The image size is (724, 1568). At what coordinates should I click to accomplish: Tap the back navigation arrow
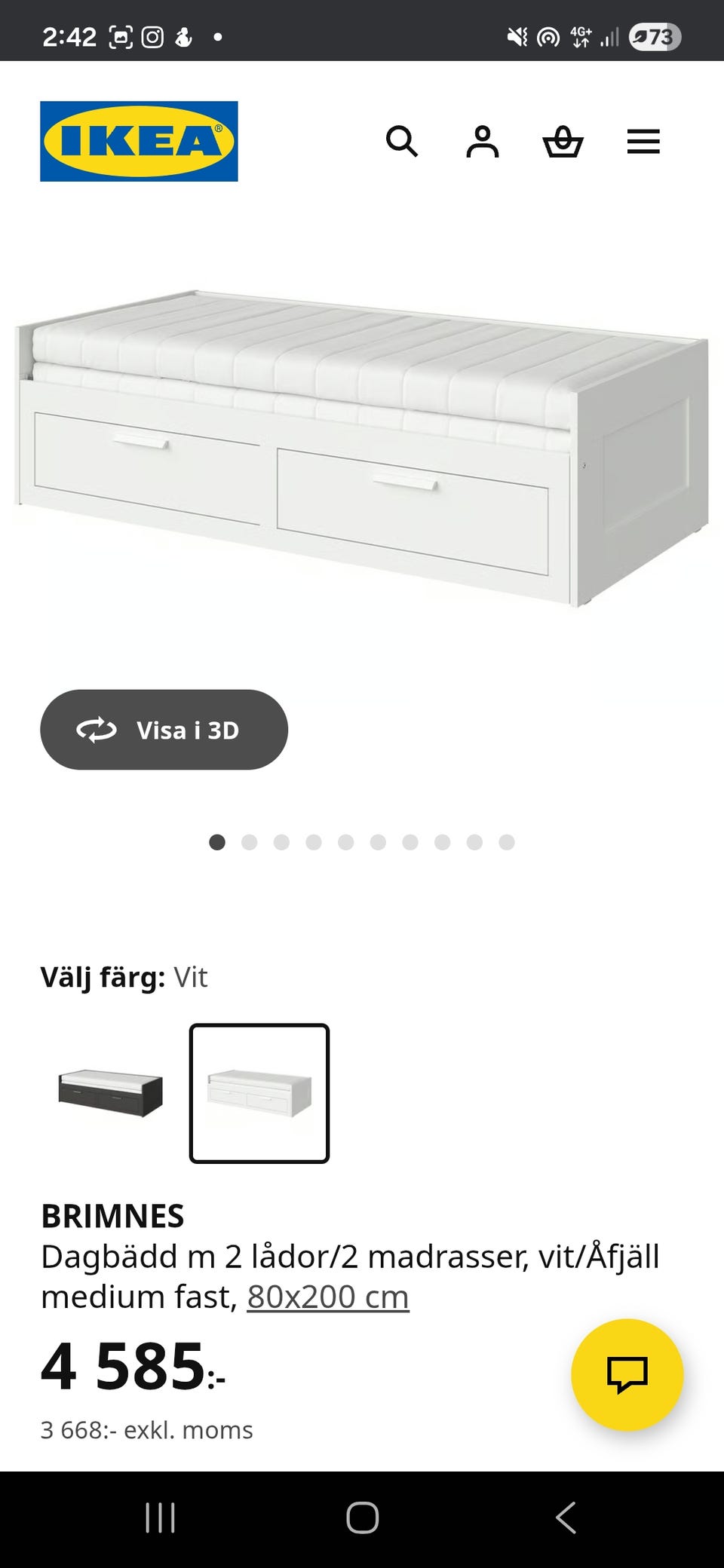[x=565, y=1520]
